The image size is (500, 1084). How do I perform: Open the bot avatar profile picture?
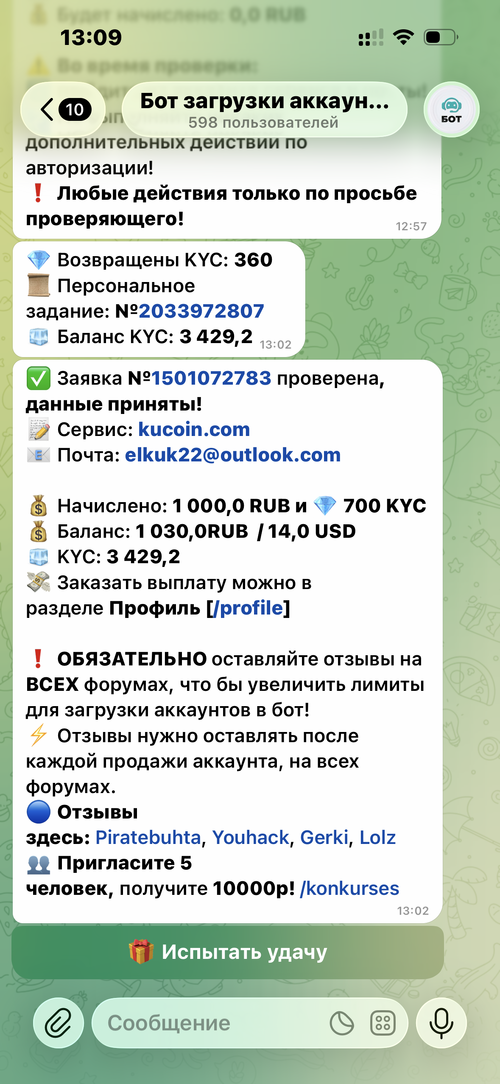[x=454, y=109]
